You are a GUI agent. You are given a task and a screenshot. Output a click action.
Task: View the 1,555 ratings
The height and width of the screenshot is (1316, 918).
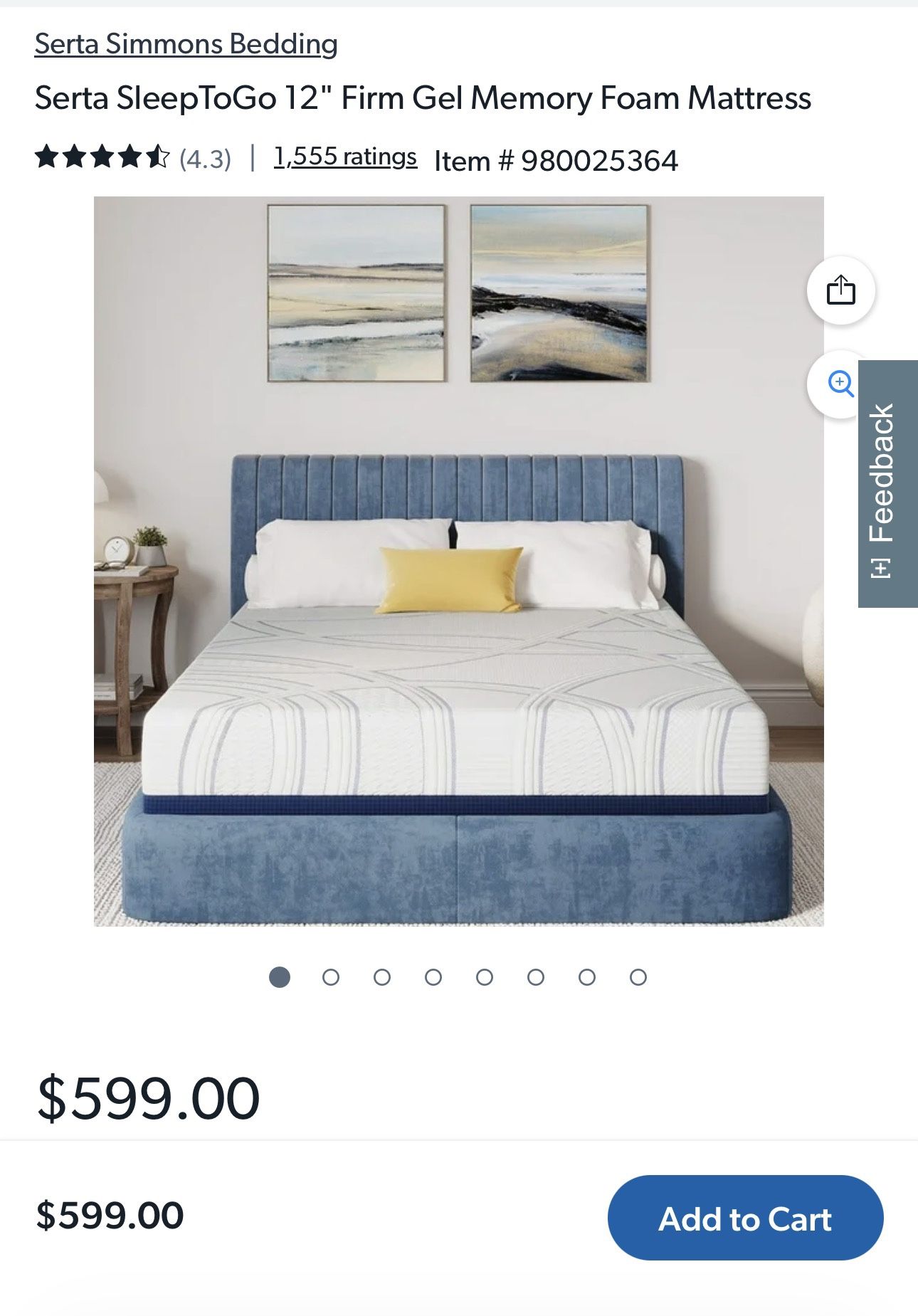(345, 157)
